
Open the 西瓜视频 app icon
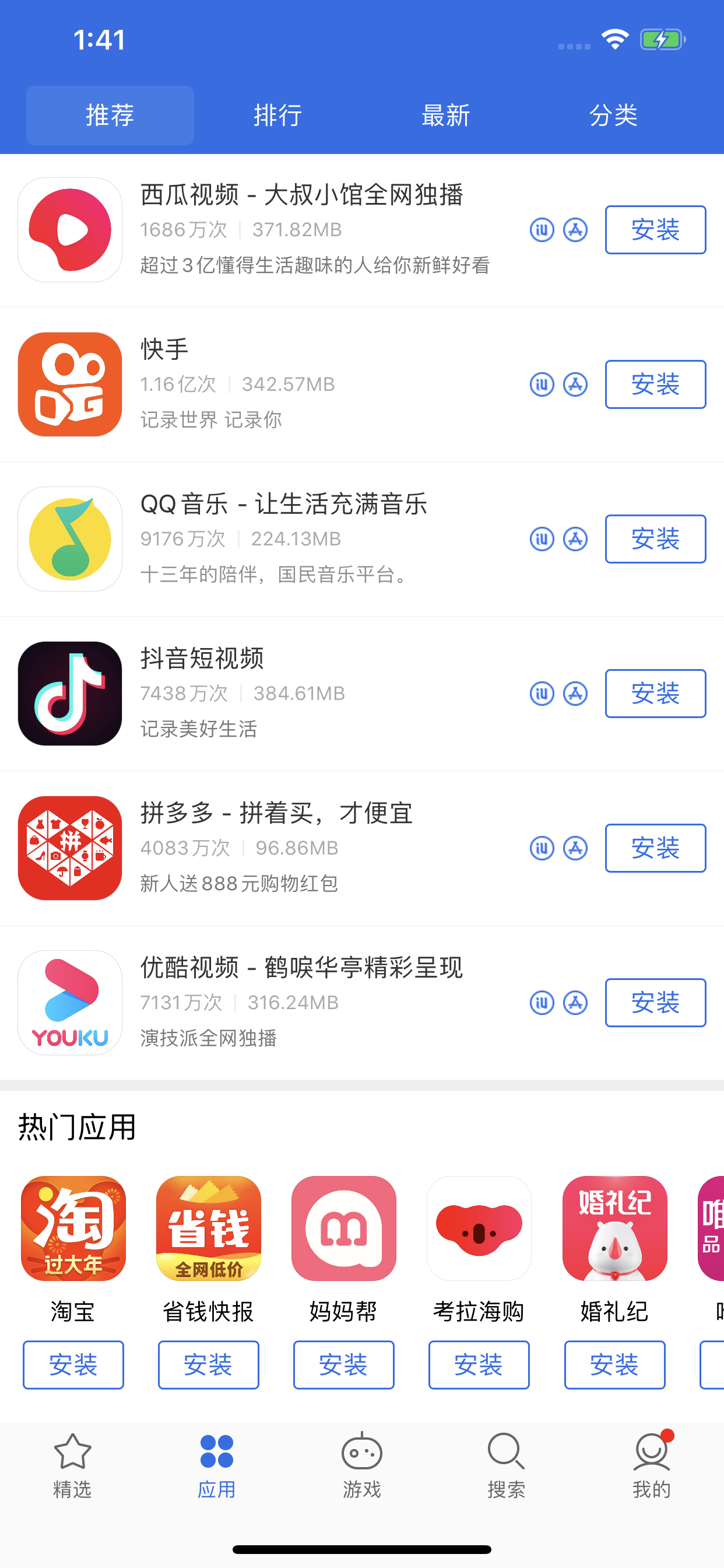click(69, 230)
